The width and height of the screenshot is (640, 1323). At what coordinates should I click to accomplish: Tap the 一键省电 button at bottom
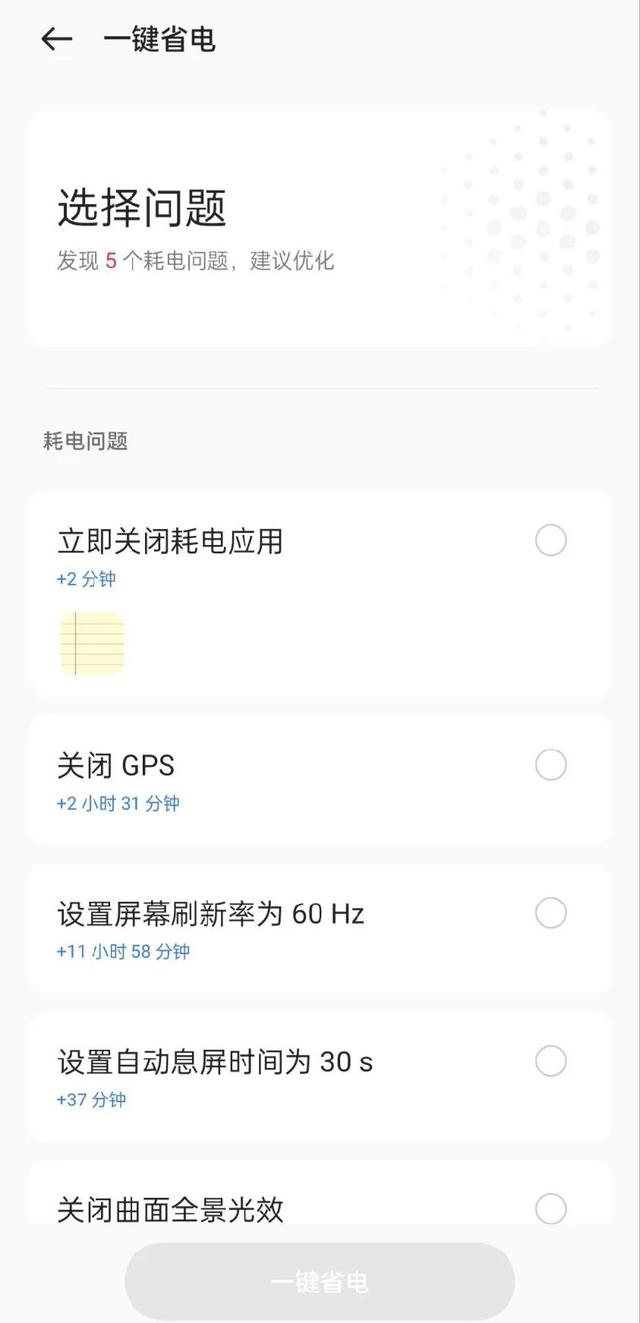pyautogui.click(x=320, y=1282)
